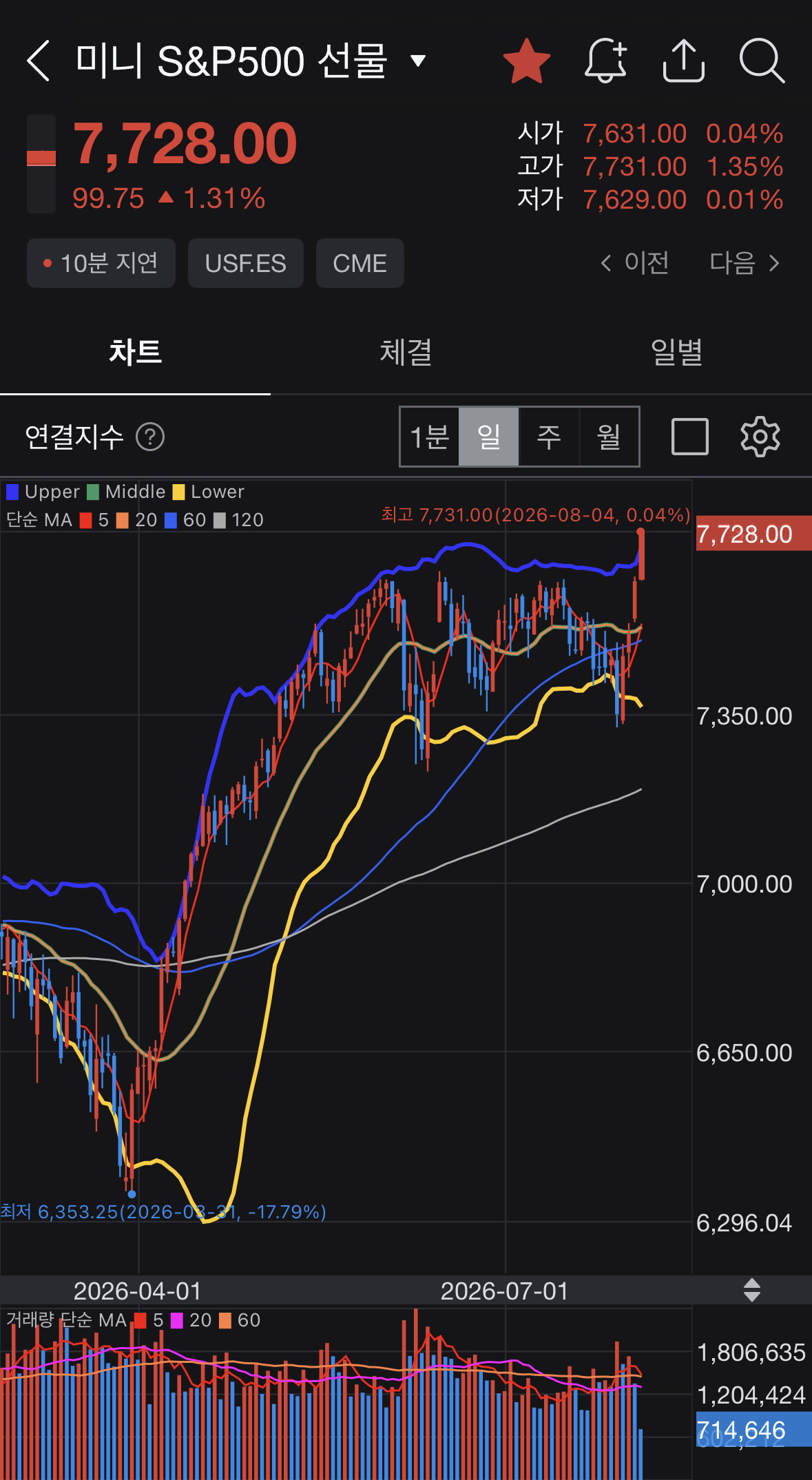
Task: Add a price alert with the bell icon
Action: 605,61
